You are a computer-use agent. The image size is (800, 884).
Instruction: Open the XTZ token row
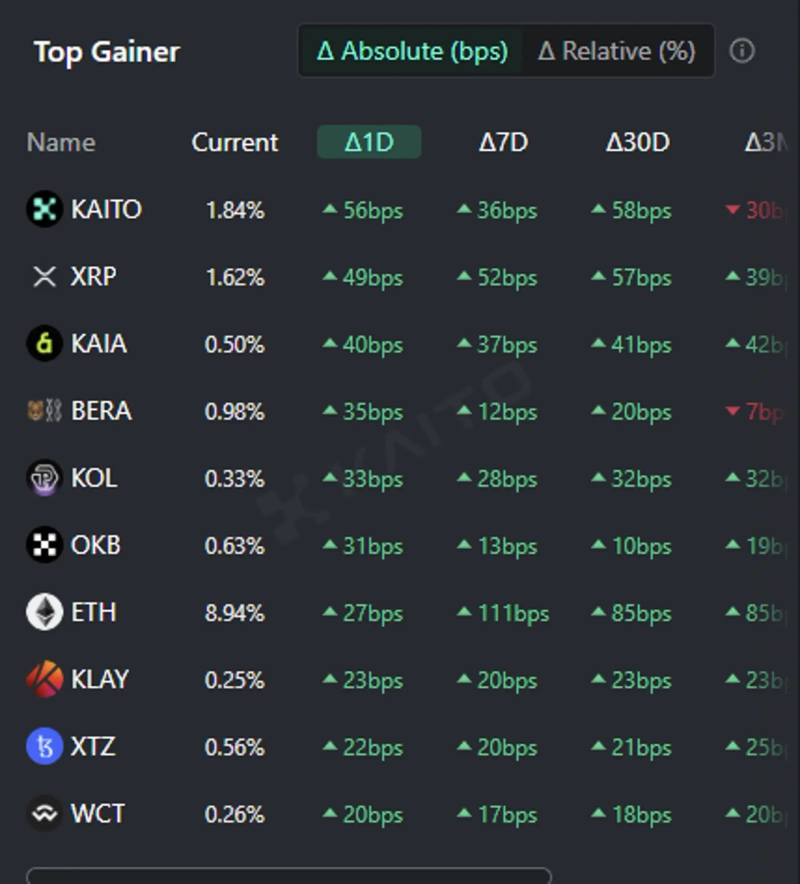92,746
